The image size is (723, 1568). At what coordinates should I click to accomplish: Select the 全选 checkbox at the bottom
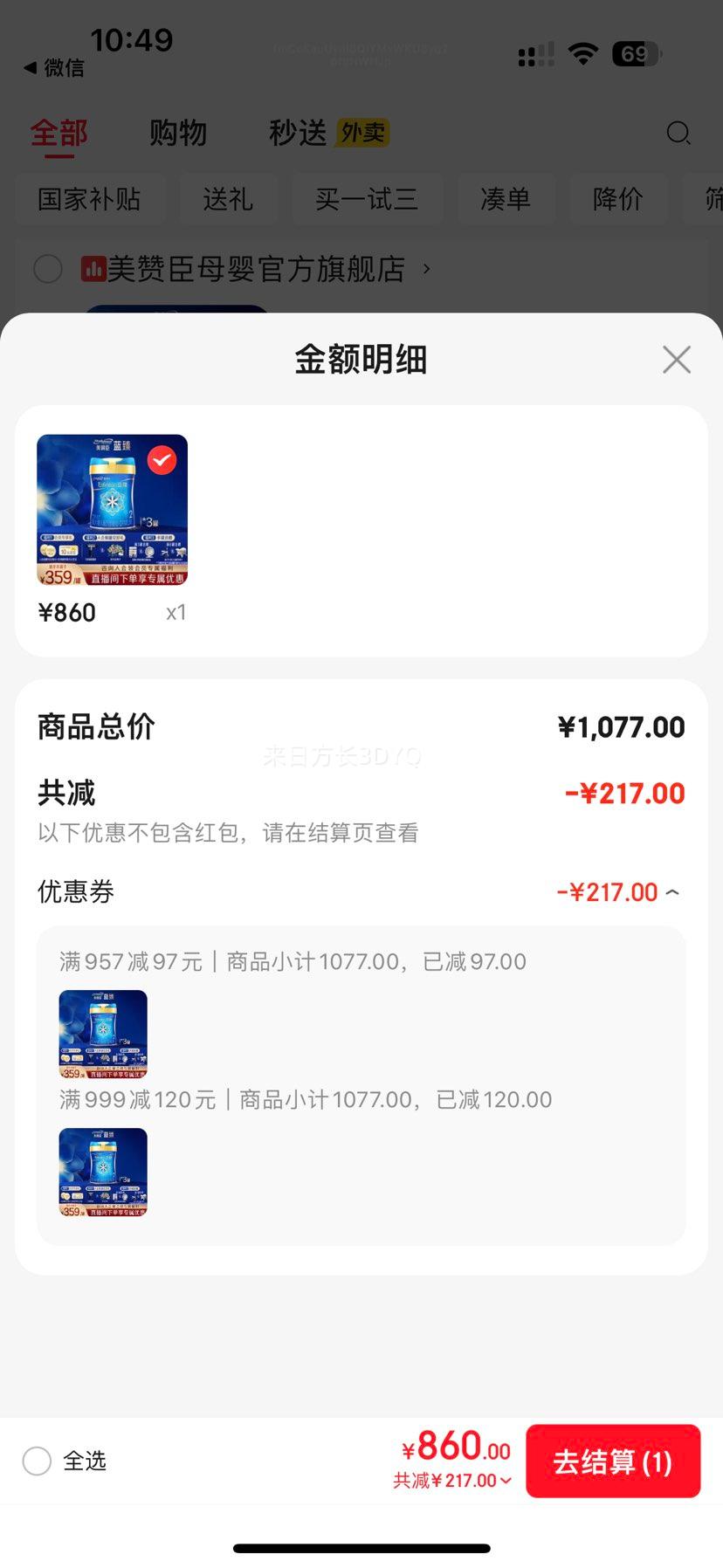point(37,1461)
